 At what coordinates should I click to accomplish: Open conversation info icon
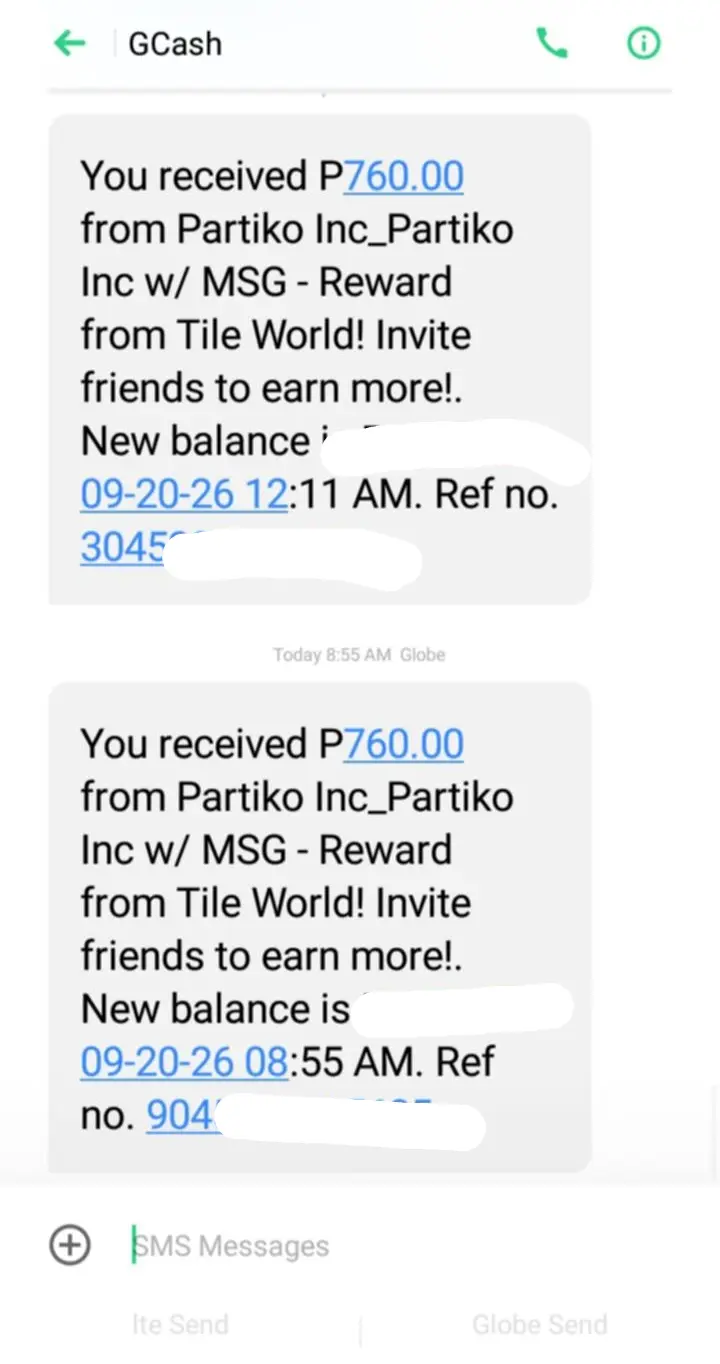click(x=643, y=43)
